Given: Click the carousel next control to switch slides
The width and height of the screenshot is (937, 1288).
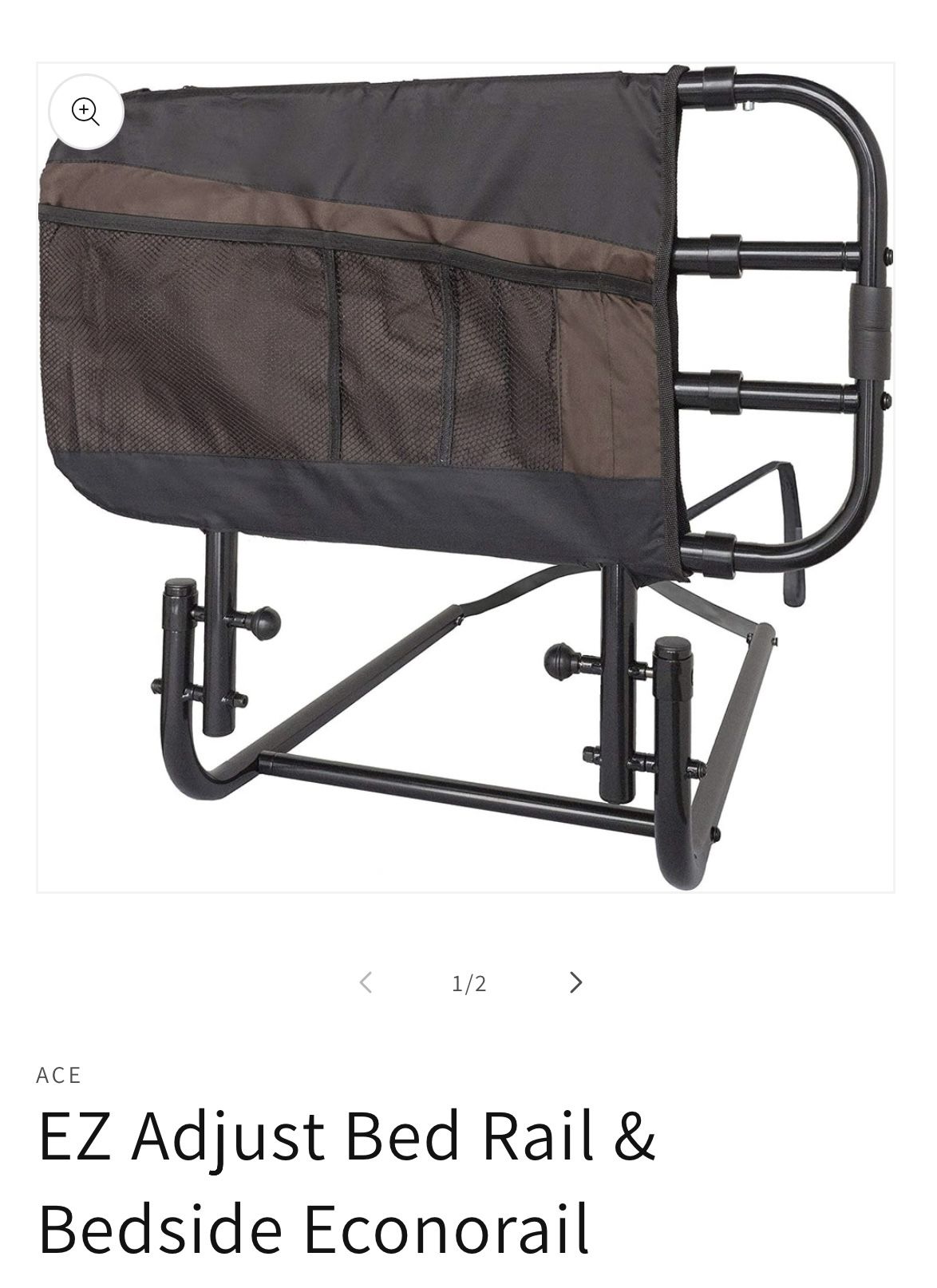Looking at the screenshot, I should coord(575,984).
